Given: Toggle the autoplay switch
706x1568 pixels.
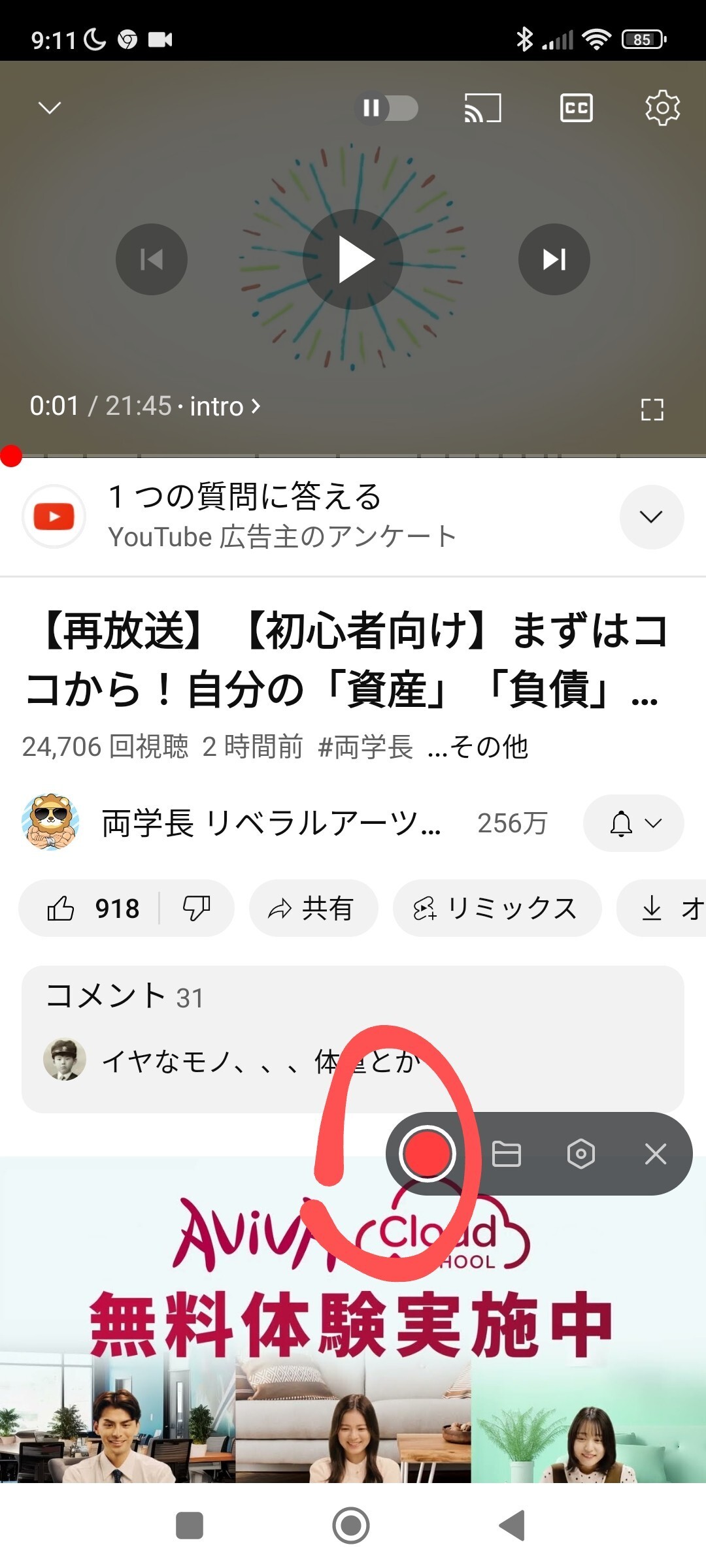Looking at the screenshot, I should click(x=387, y=108).
